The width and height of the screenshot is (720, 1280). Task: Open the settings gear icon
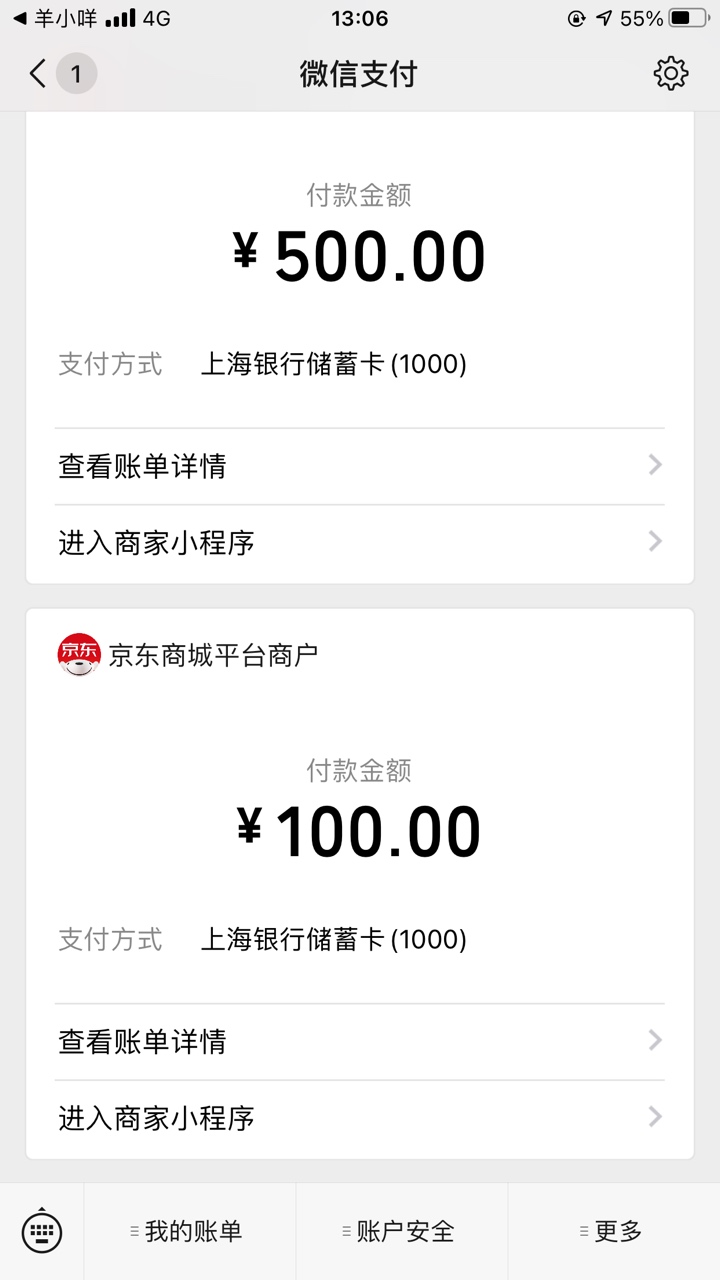pos(671,74)
